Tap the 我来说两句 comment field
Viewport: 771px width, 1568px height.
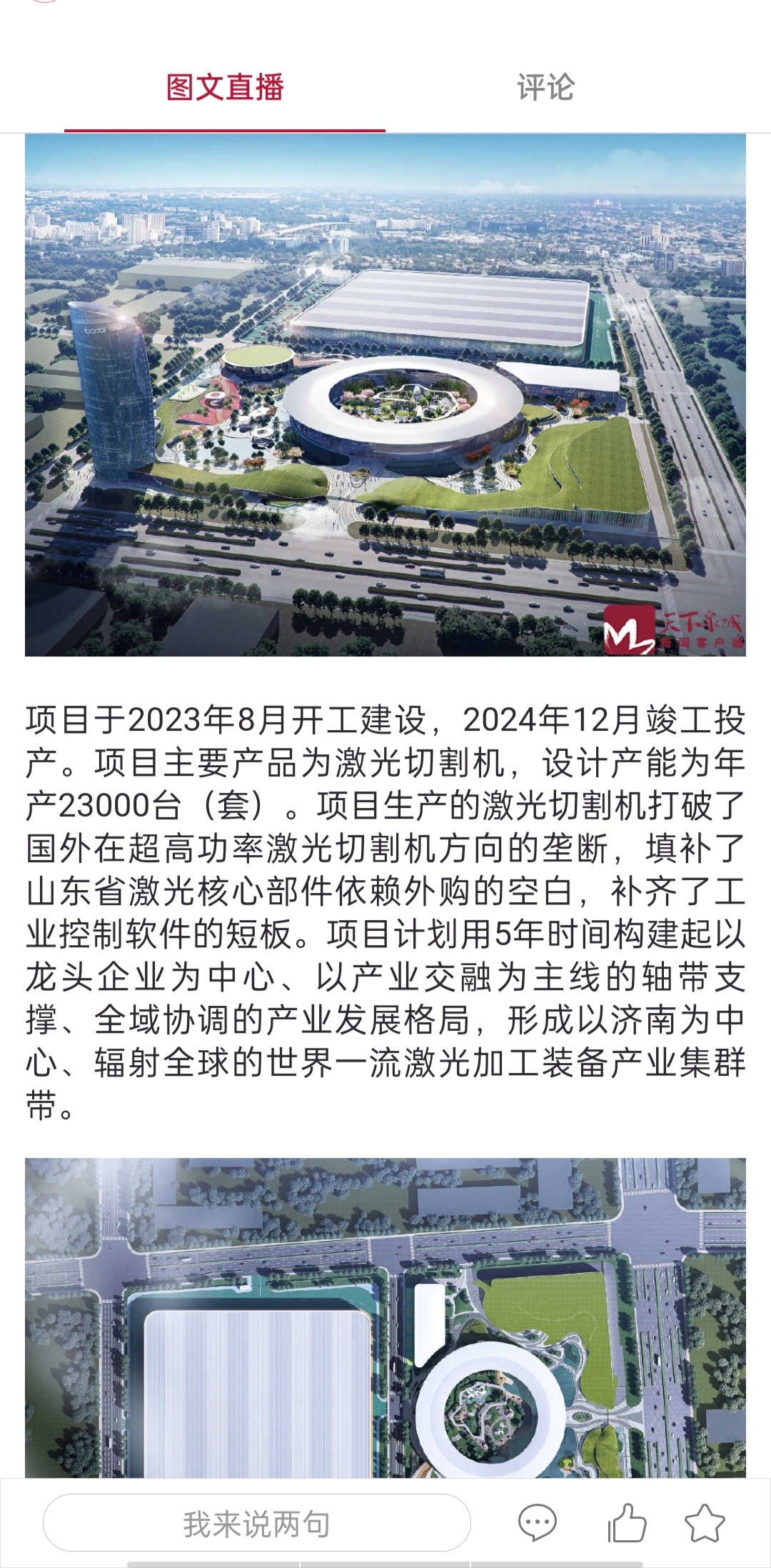point(257,1522)
